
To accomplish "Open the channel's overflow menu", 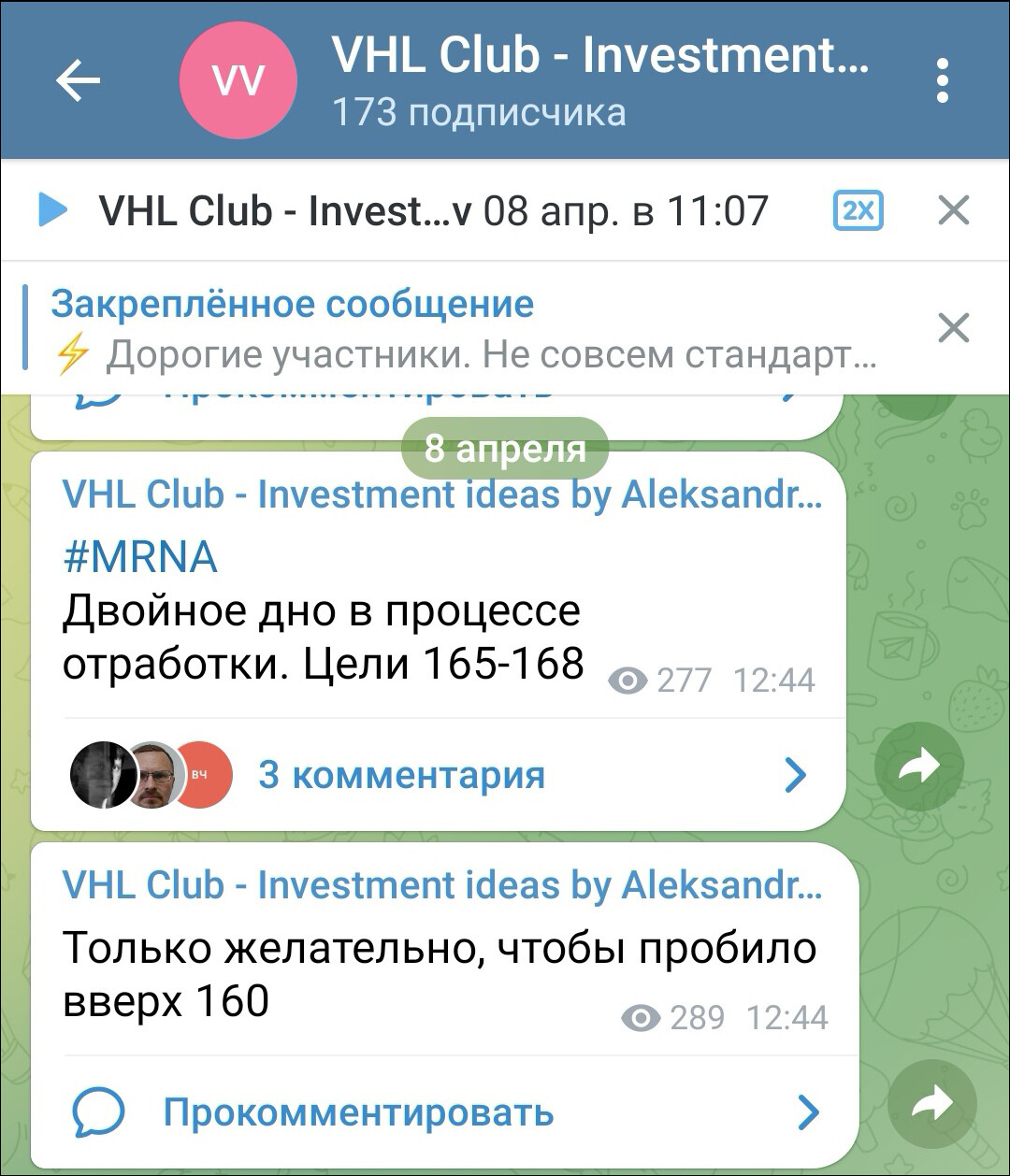I will click(x=942, y=80).
